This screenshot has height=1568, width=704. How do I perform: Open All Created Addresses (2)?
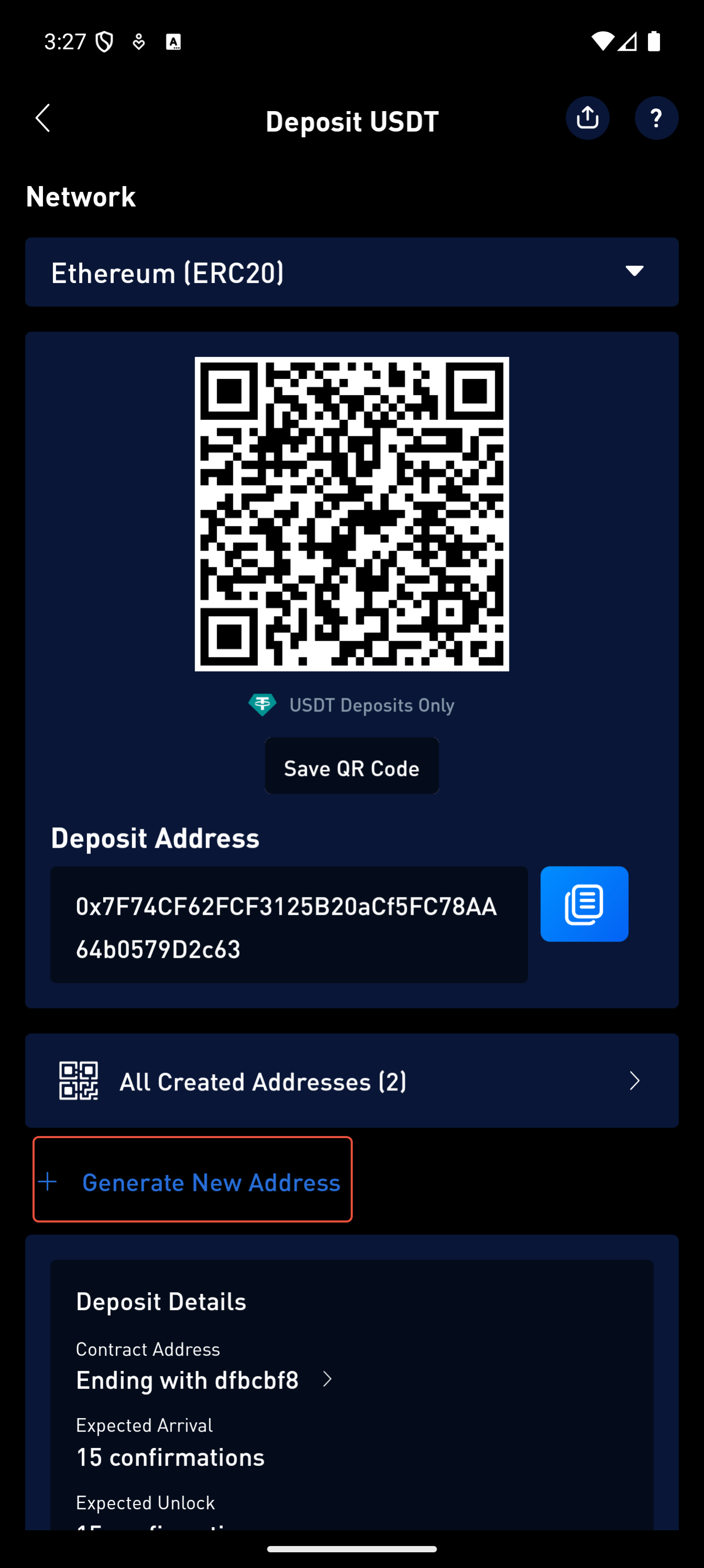click(352, 1080)
